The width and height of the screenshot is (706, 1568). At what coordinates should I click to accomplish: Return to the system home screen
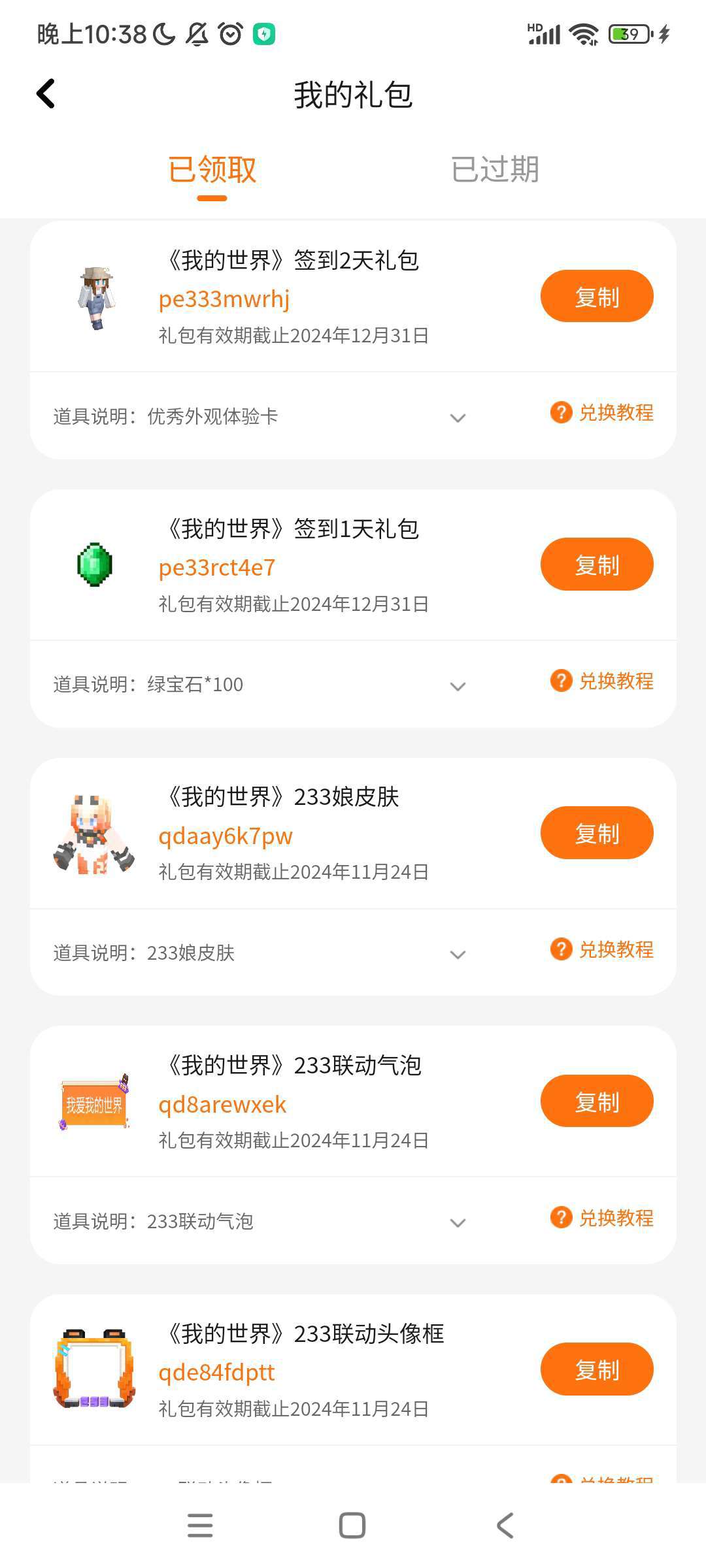[352, 1526]
